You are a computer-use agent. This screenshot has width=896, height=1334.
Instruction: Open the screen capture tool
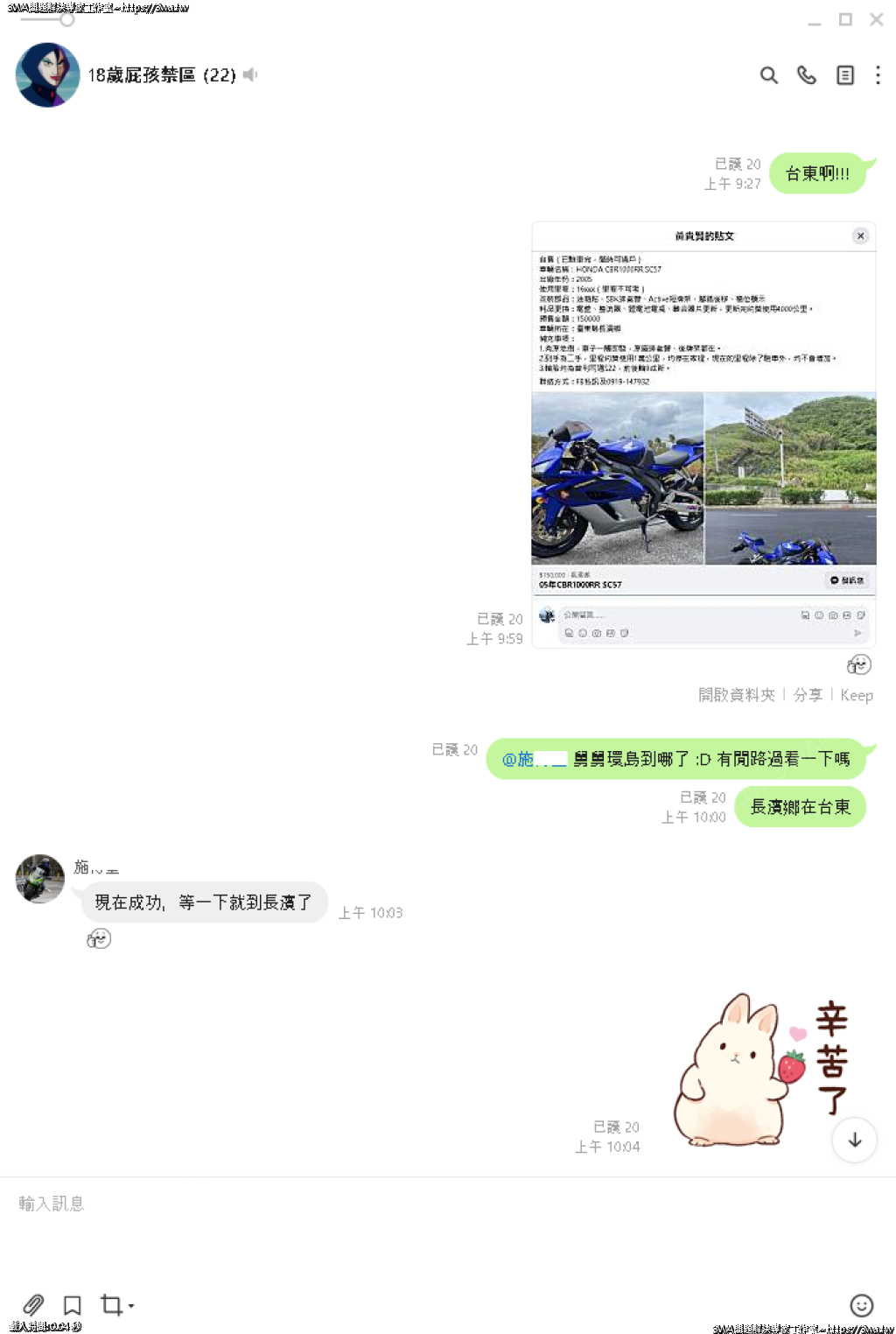[111, 1305]
